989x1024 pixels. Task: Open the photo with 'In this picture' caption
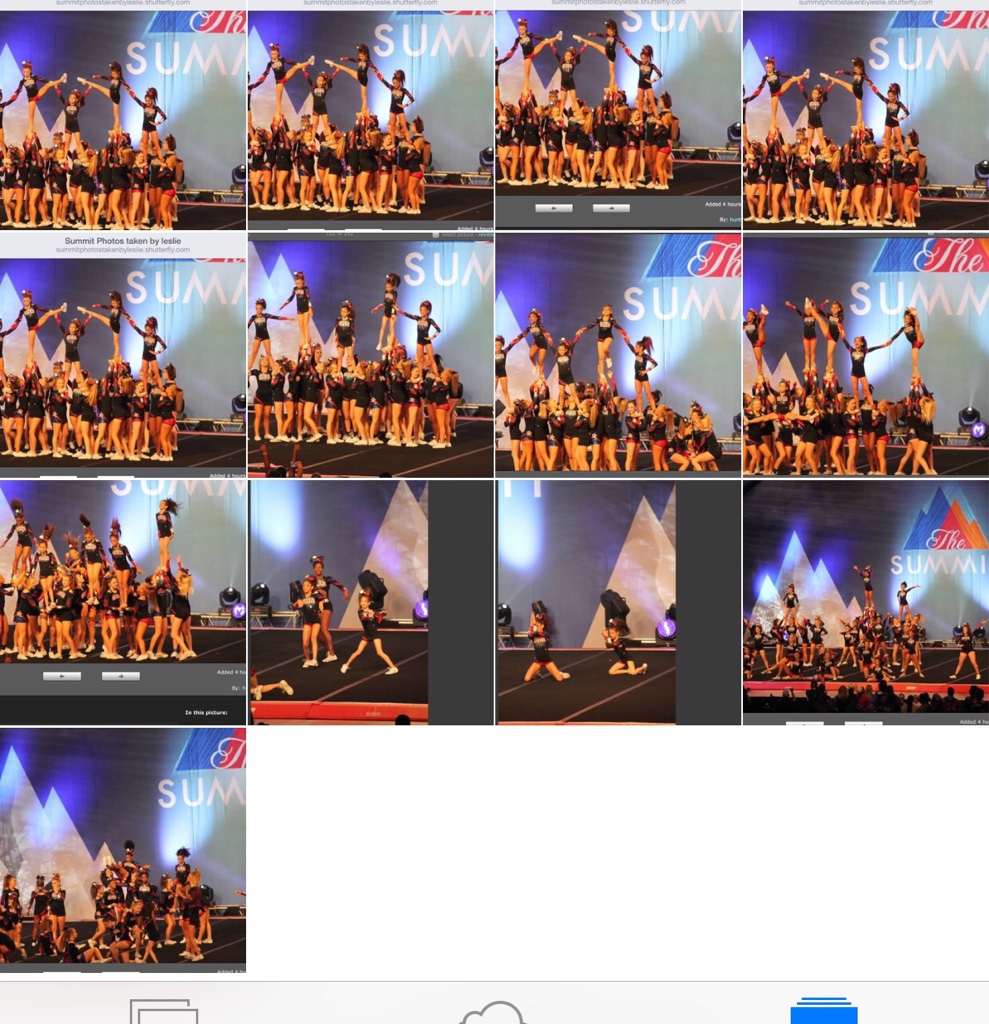pos(123,601)
